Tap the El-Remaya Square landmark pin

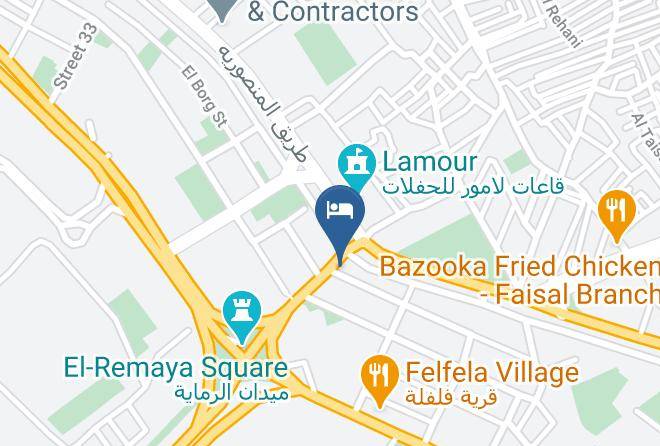pyautogui.click(x=242, y=315)
